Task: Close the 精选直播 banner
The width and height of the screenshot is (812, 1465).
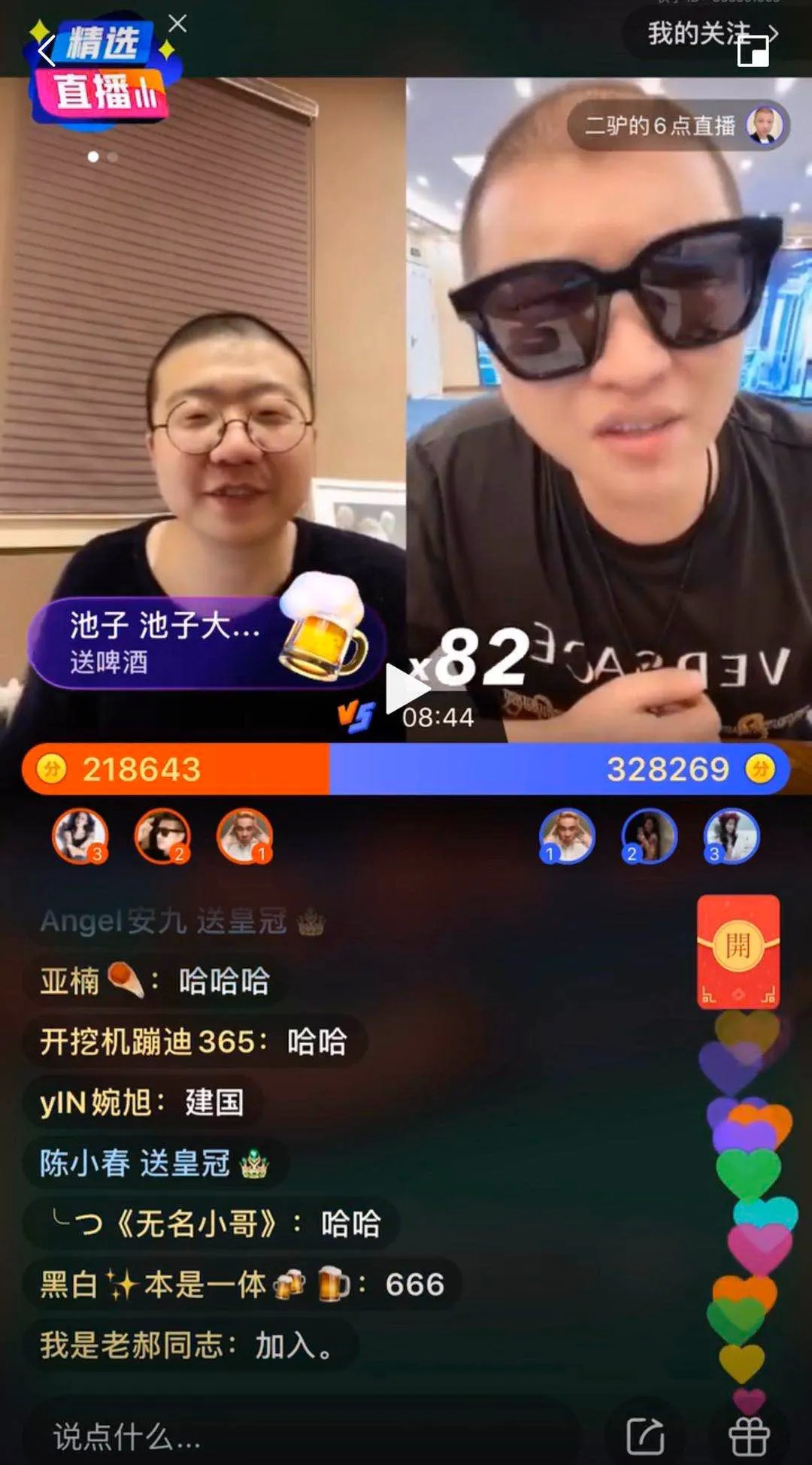Action: coord(177,24)
